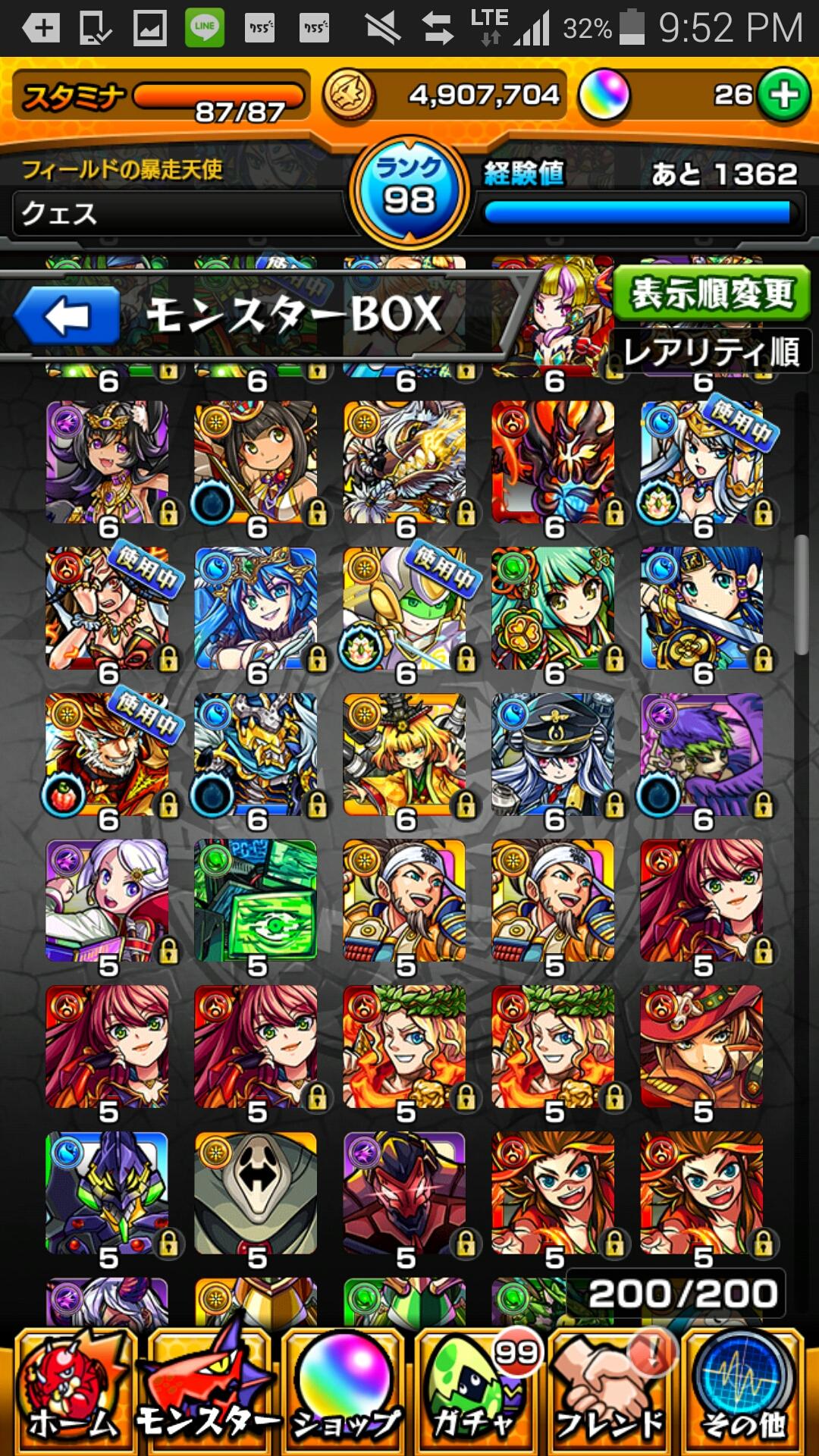Choose the navy captain hat girl monster

553,755
